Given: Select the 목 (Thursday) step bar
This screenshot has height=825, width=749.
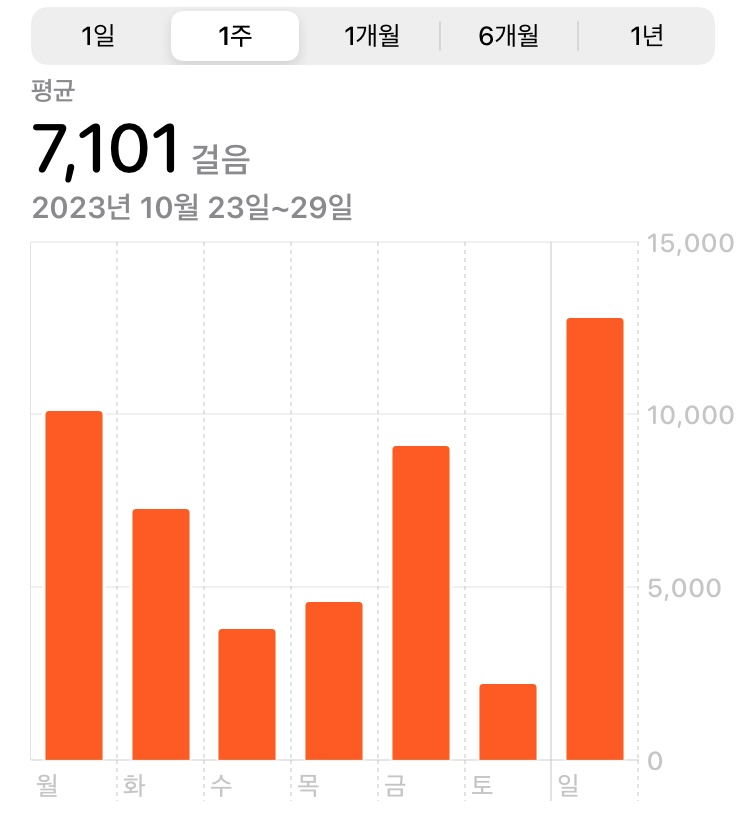Looking at the screenshot, I should pos(334,681).
